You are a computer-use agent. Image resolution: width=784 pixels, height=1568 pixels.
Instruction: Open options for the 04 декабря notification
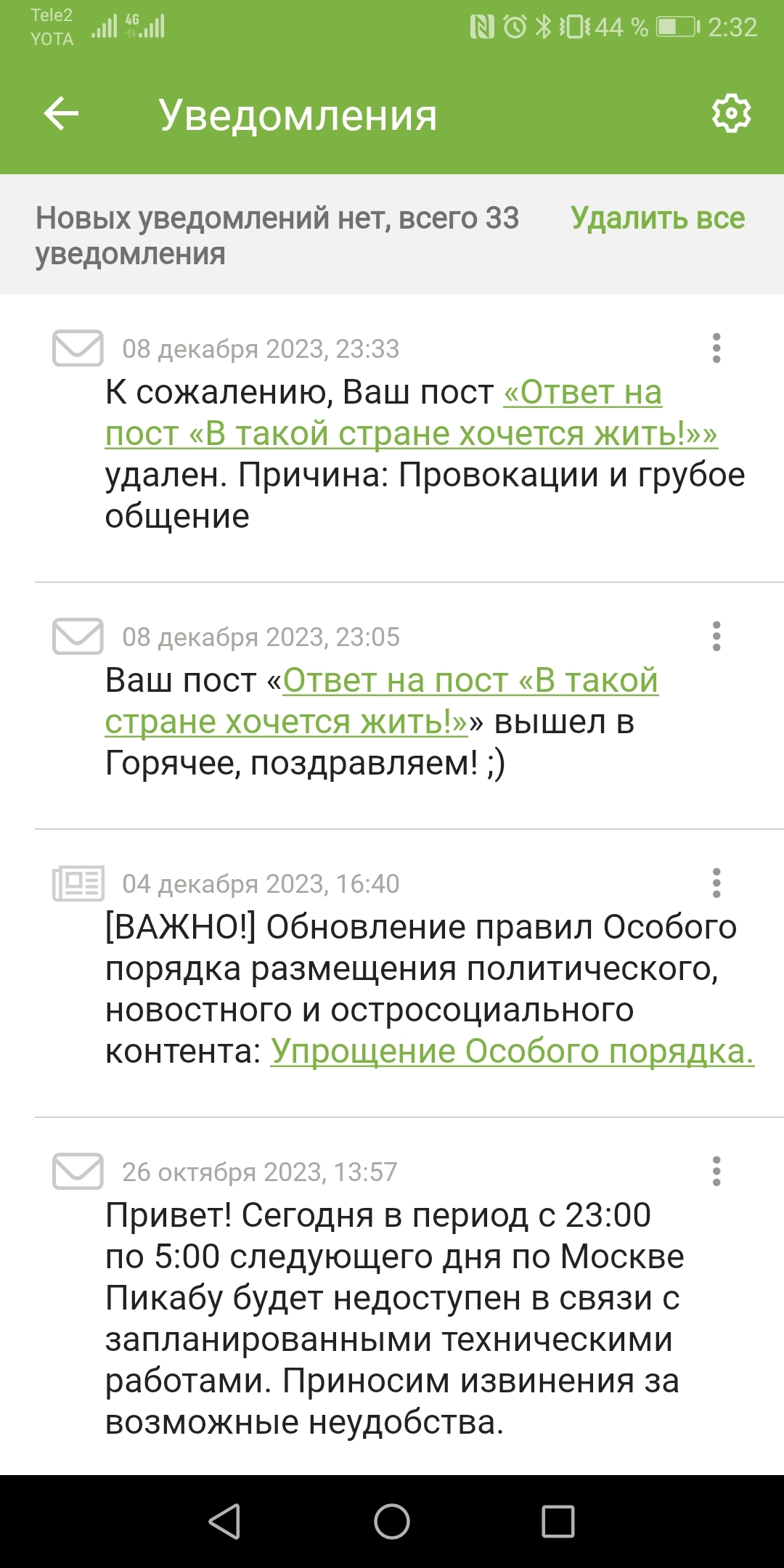point(716,883)
